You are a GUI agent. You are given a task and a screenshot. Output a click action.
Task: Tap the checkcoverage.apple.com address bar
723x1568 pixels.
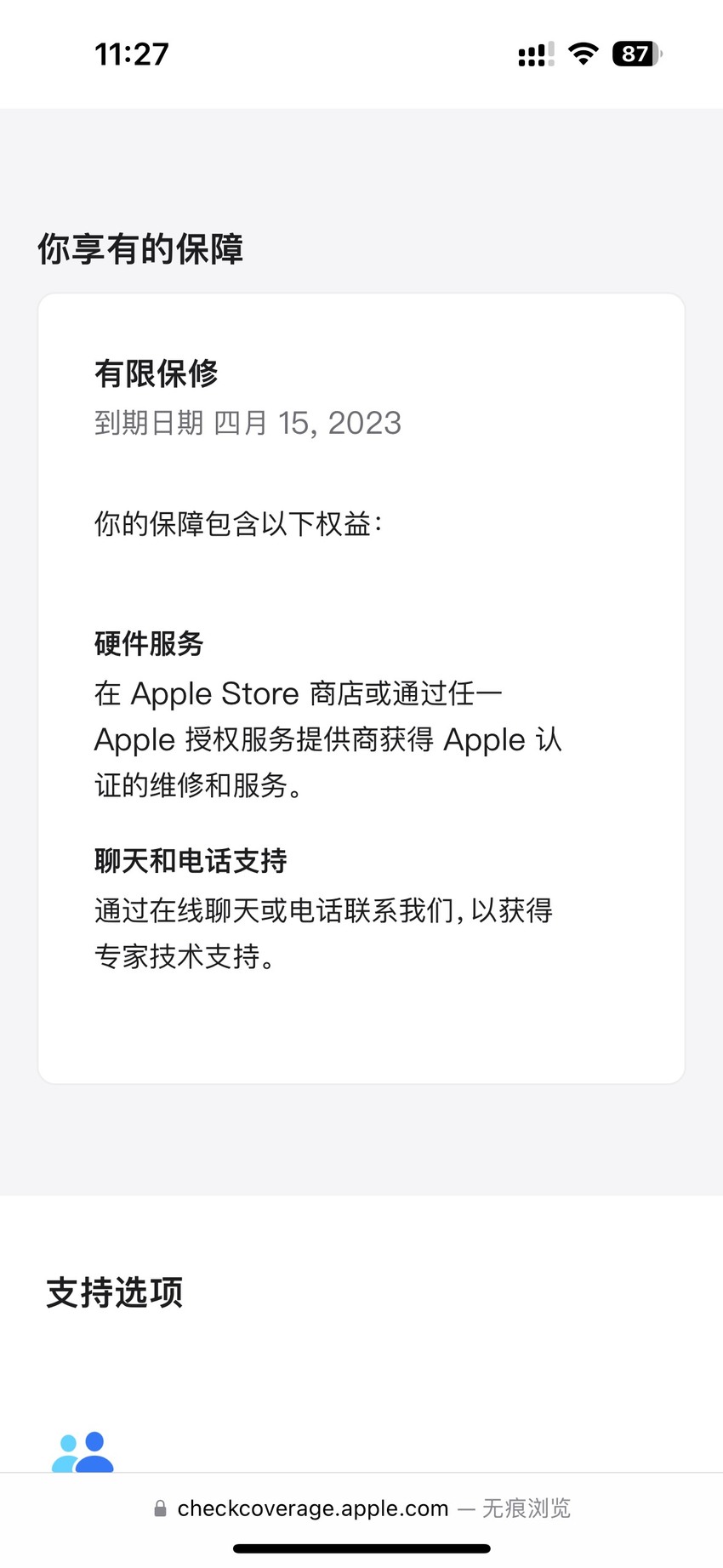pos(361,1508)
